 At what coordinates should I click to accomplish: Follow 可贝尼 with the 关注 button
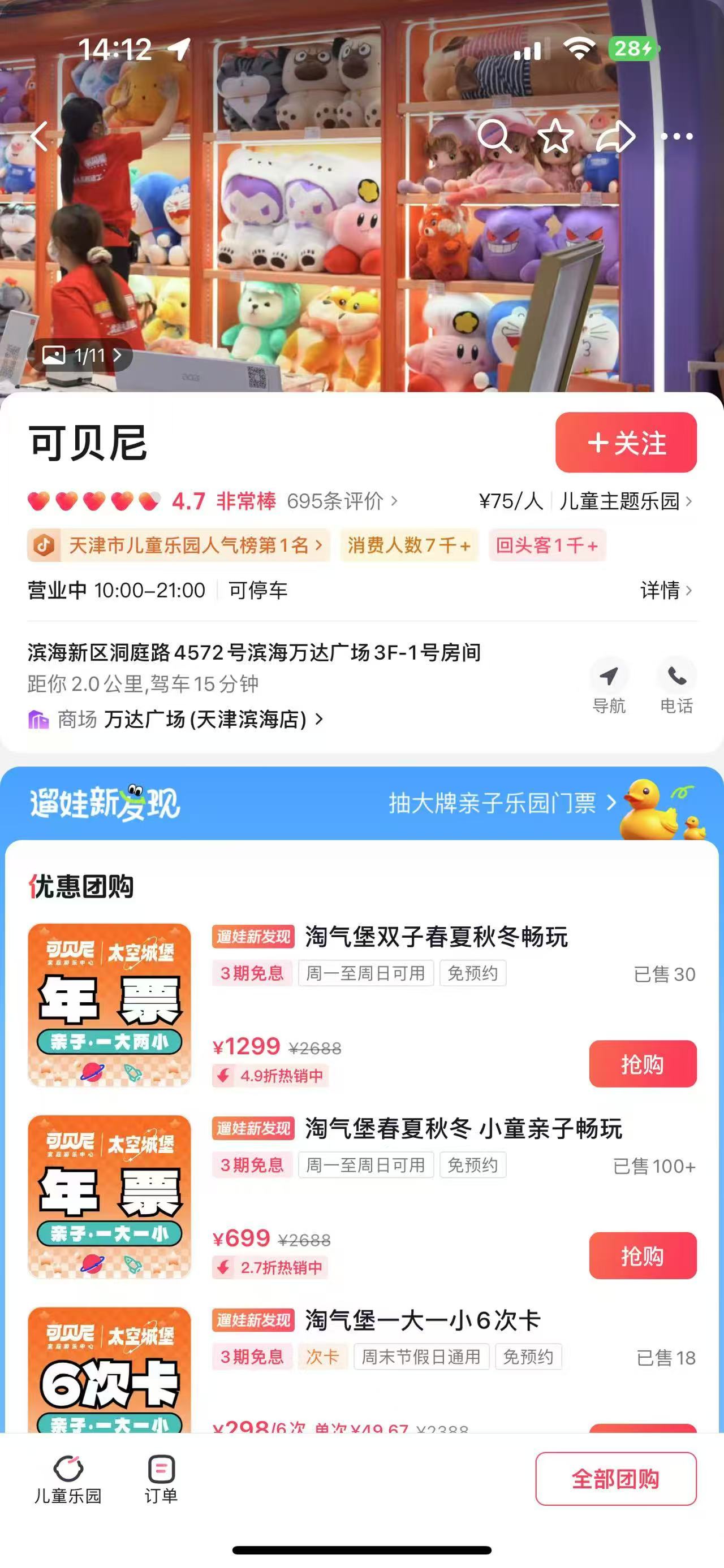point(626,443)
